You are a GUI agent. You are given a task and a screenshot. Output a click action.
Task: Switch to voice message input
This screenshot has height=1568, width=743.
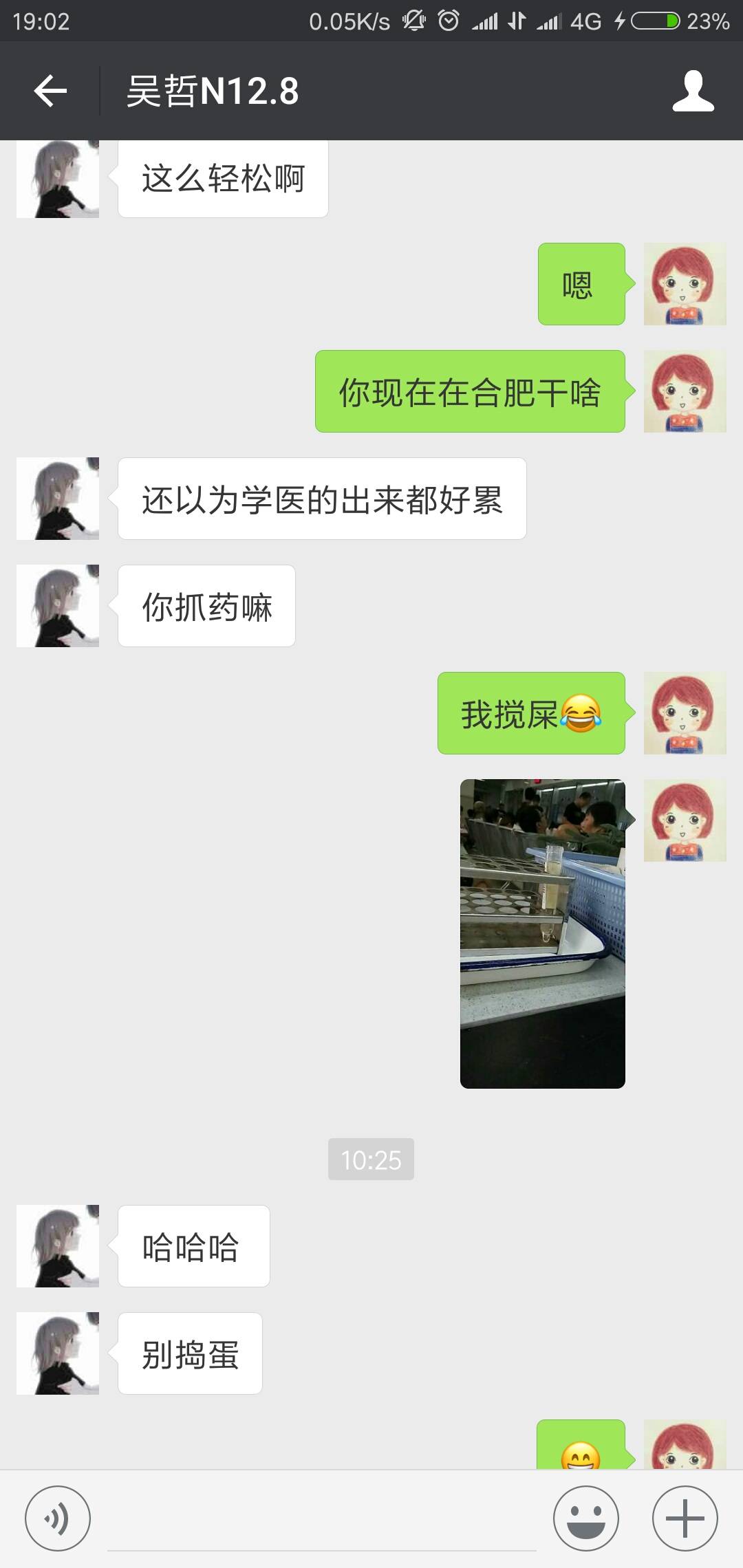tap(58, 1518)
